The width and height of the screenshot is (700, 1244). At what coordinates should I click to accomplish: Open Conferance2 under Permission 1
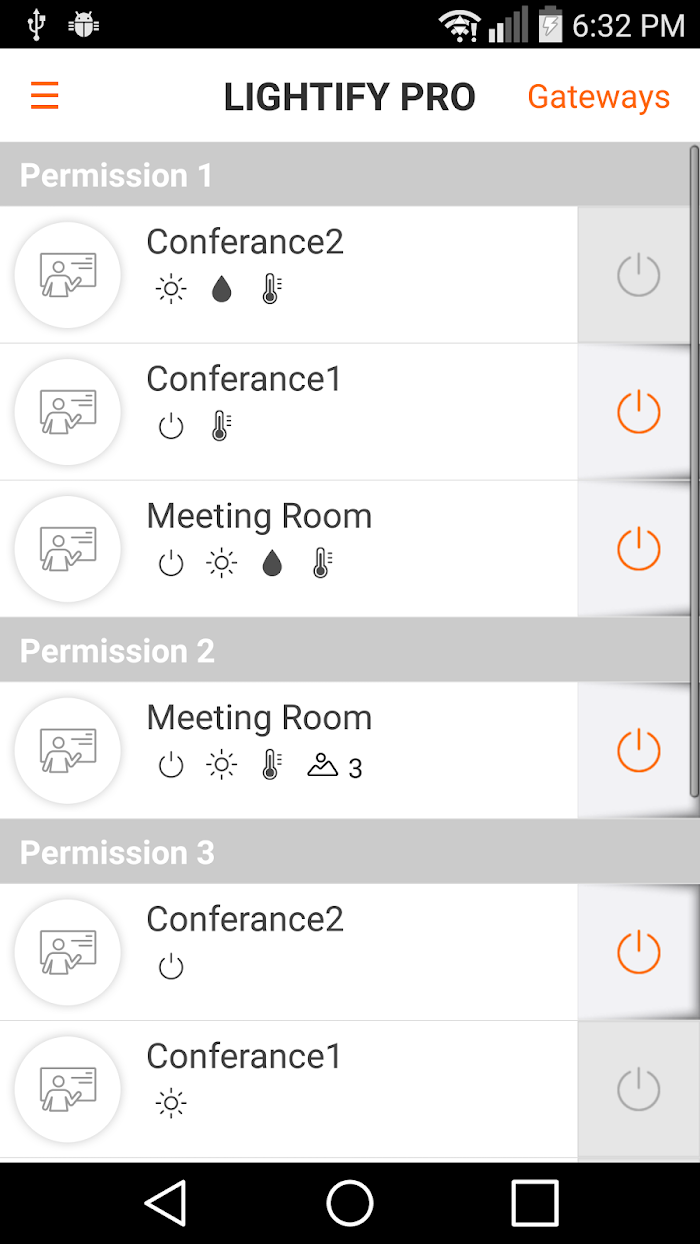289,275
